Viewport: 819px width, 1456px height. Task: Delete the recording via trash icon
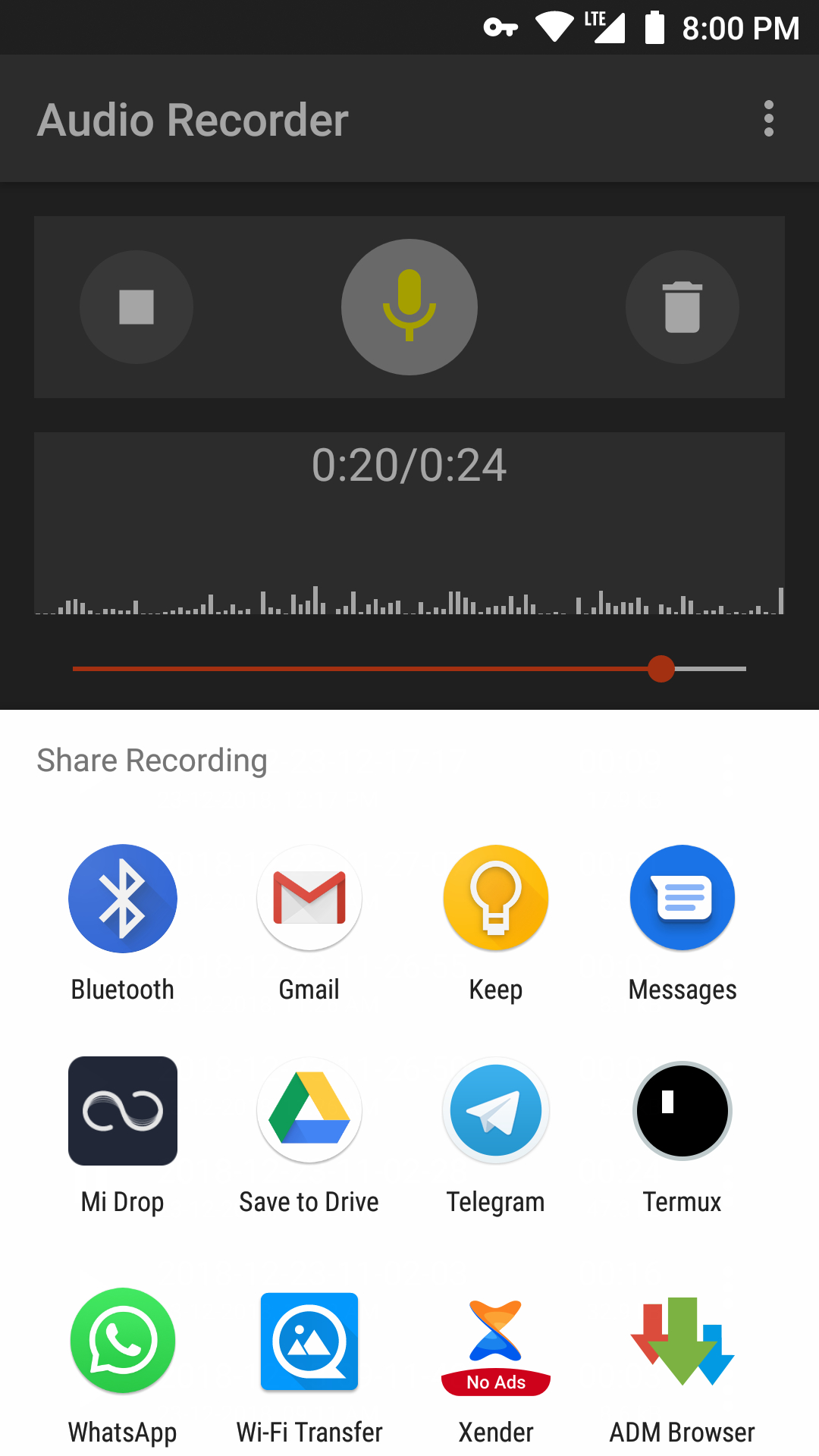tap(682, 306)
